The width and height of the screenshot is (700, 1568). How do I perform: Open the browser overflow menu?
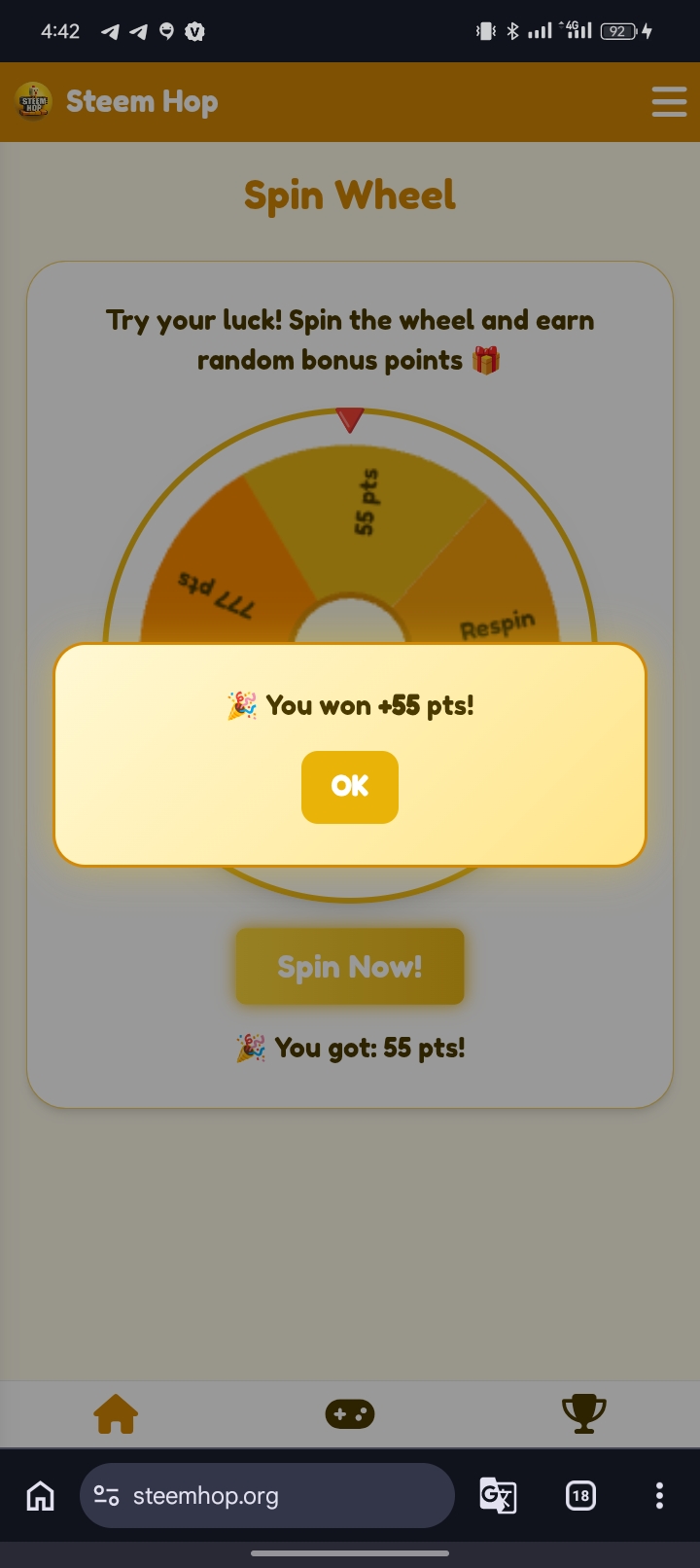click(659, 1495)
